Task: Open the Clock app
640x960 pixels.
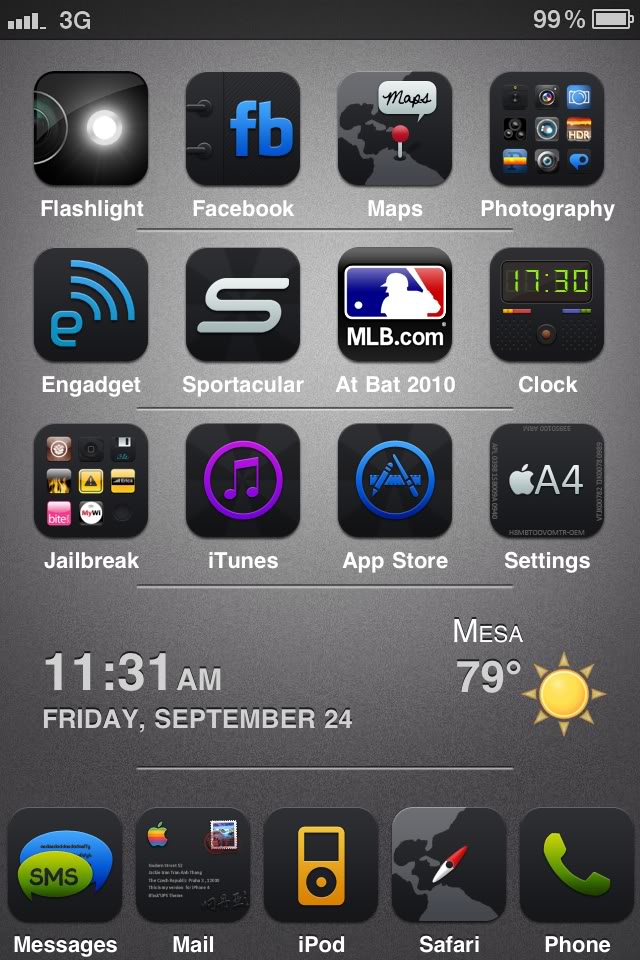Action: (x=547, y=305)
